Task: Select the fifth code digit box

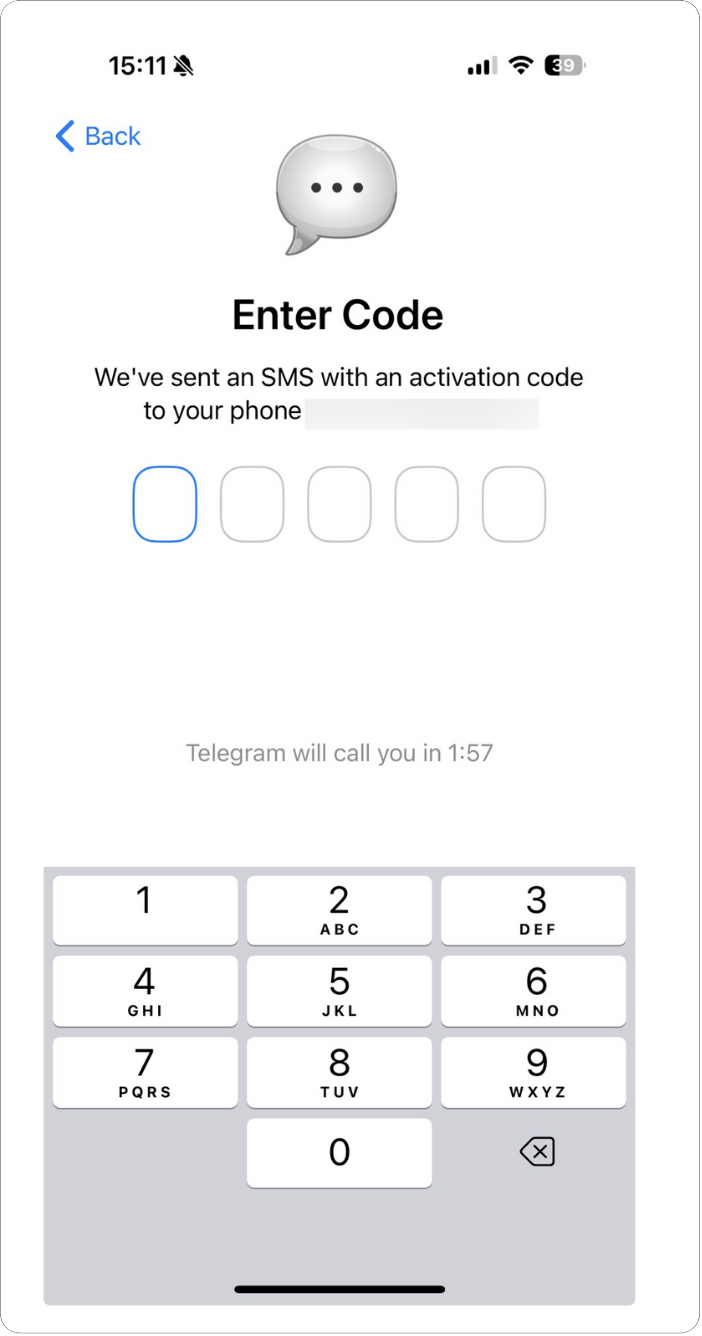Action: pyautogui.click(x=514, y=504)
